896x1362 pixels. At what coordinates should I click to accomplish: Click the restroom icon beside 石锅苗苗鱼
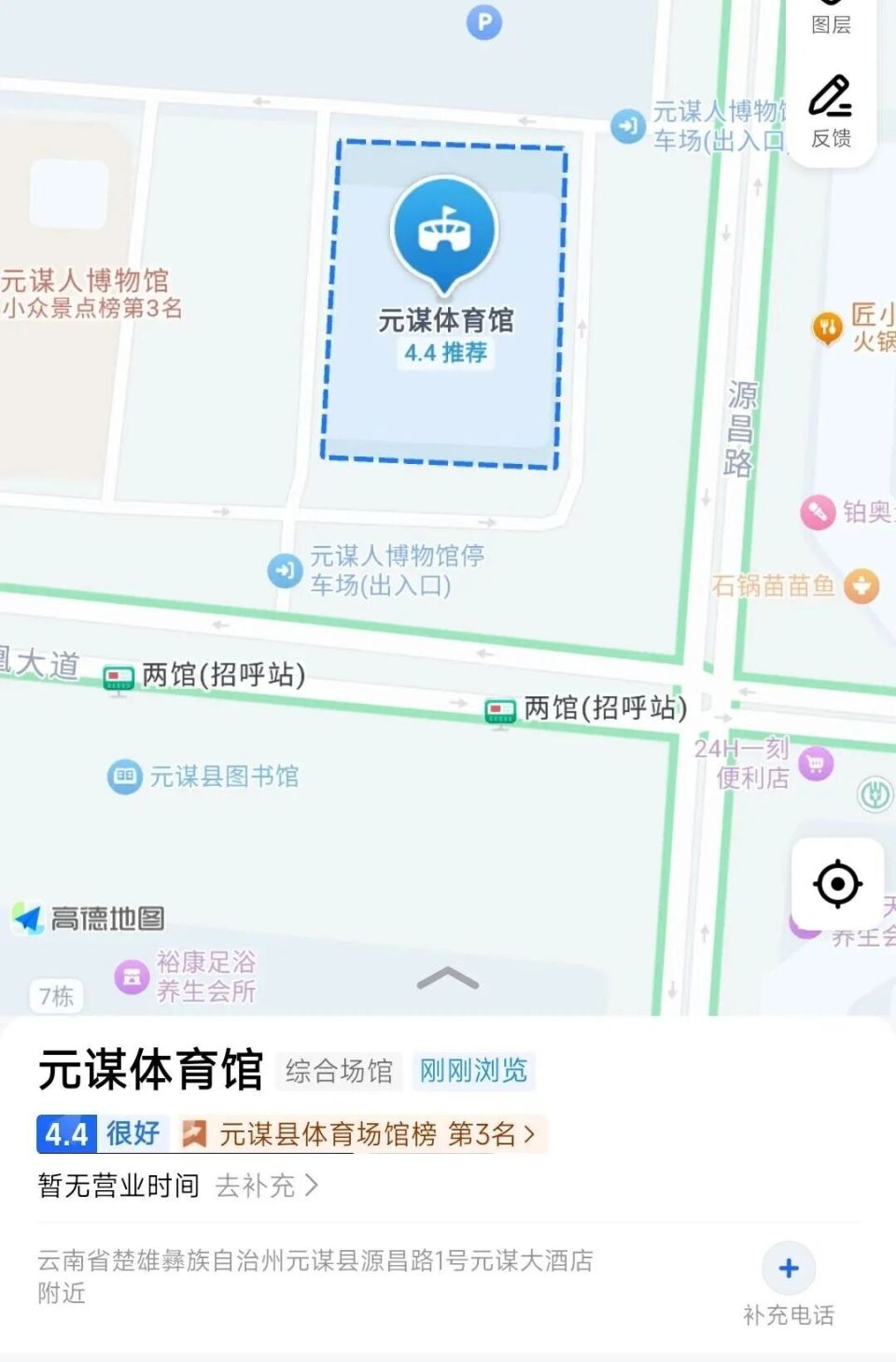click(862, 587)
